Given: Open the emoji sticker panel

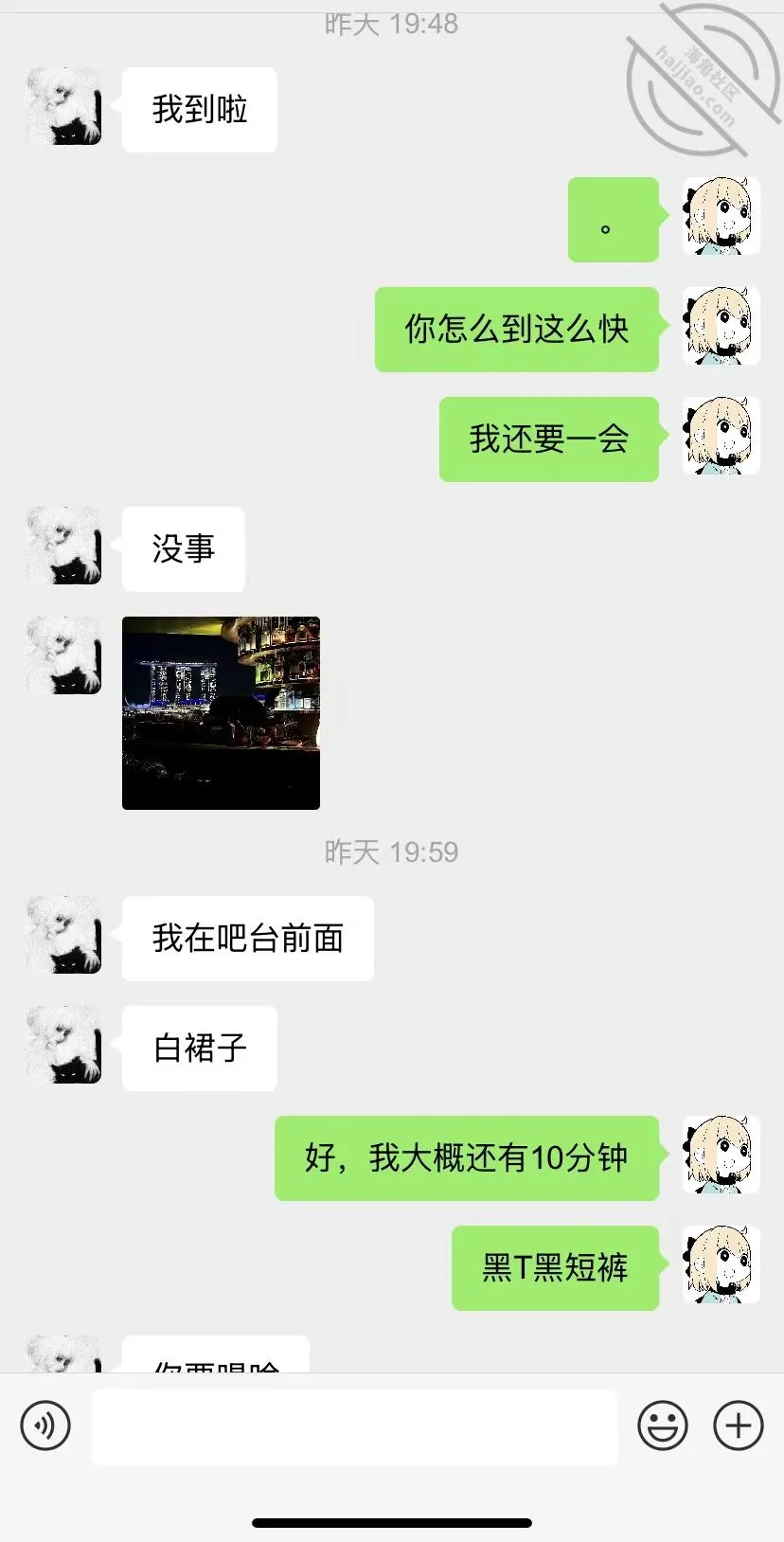Looking at the screenshot, I should 663,1425.
